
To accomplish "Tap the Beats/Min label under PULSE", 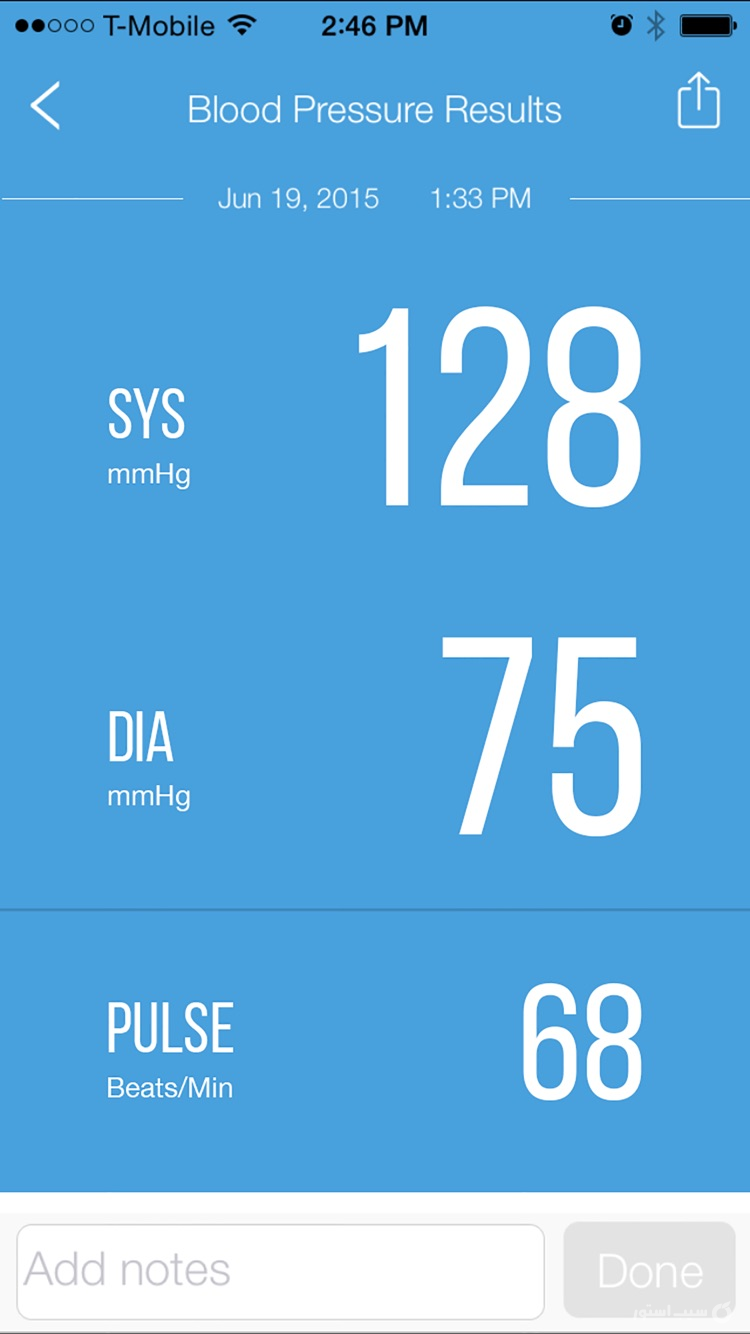I will pyautogui.click(x=170, y=1087).
